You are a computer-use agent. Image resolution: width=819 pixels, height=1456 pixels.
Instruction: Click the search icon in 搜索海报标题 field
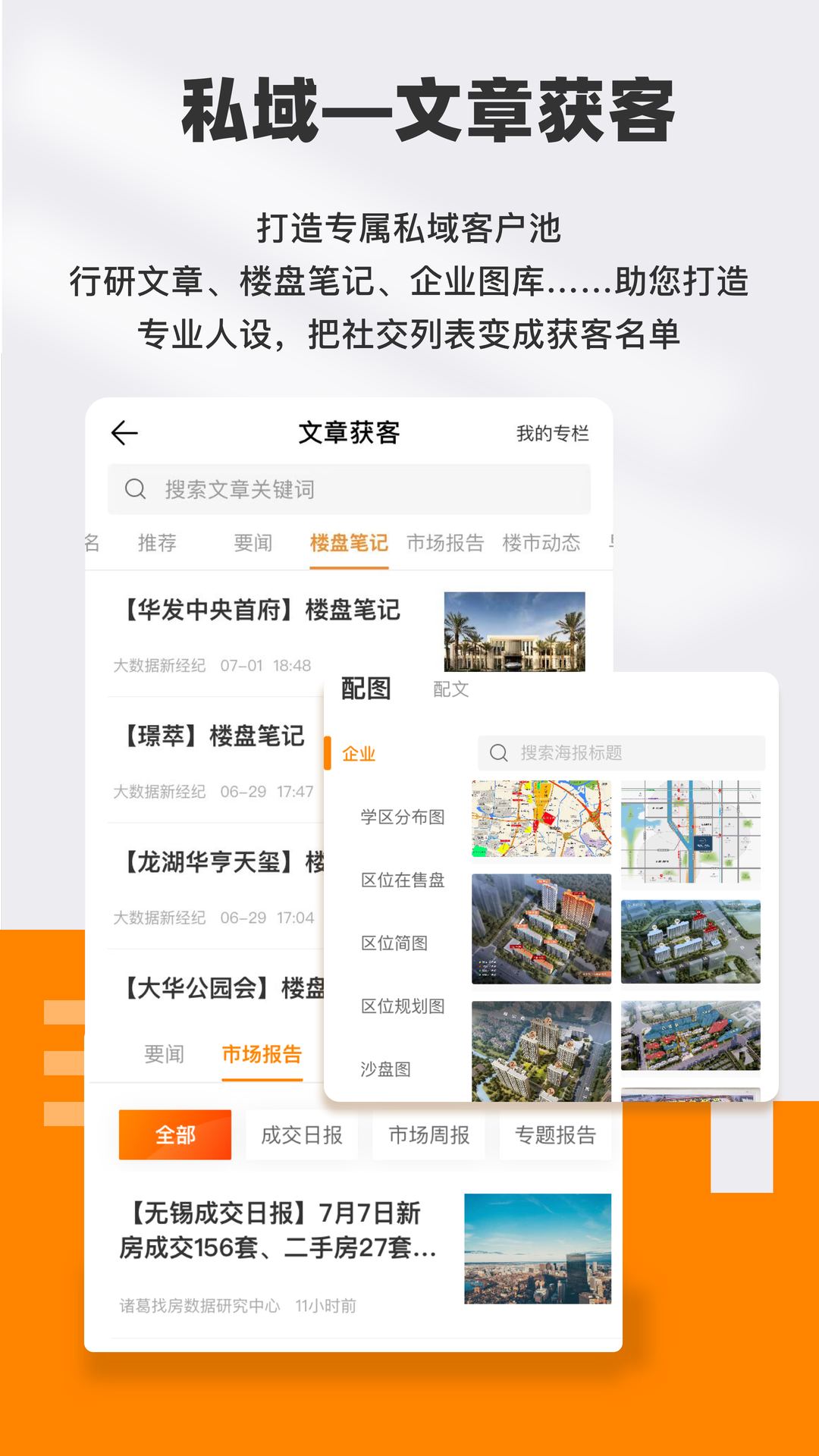coord(499,752)
